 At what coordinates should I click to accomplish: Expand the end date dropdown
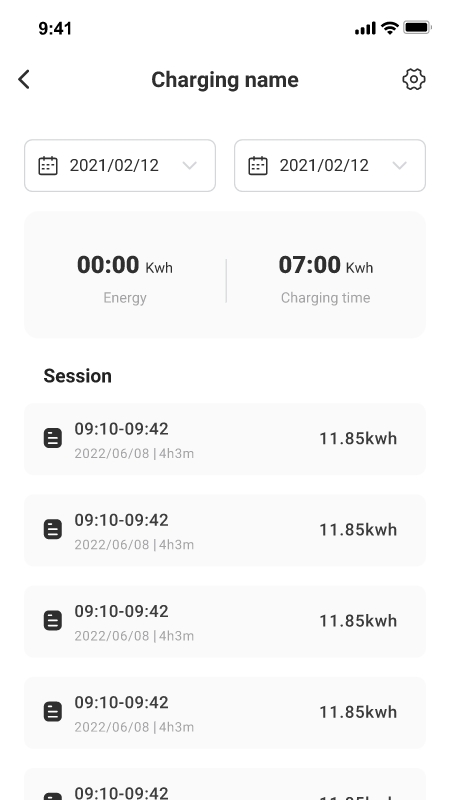330,166
